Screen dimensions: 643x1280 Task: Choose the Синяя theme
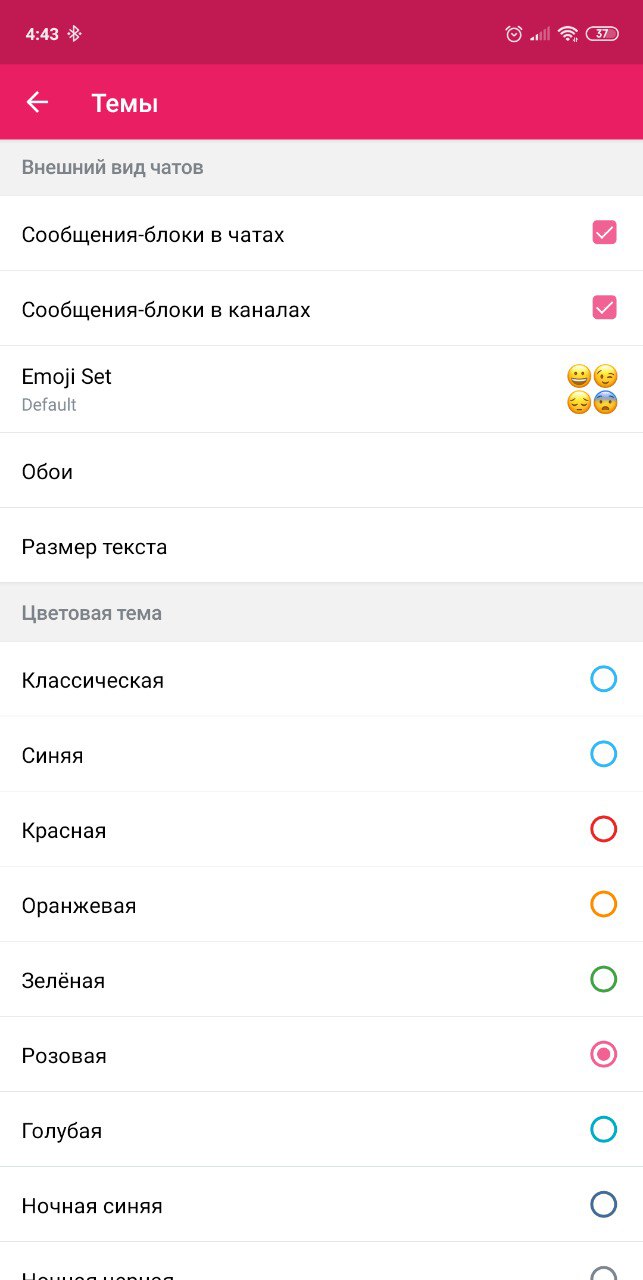point(603,755)
